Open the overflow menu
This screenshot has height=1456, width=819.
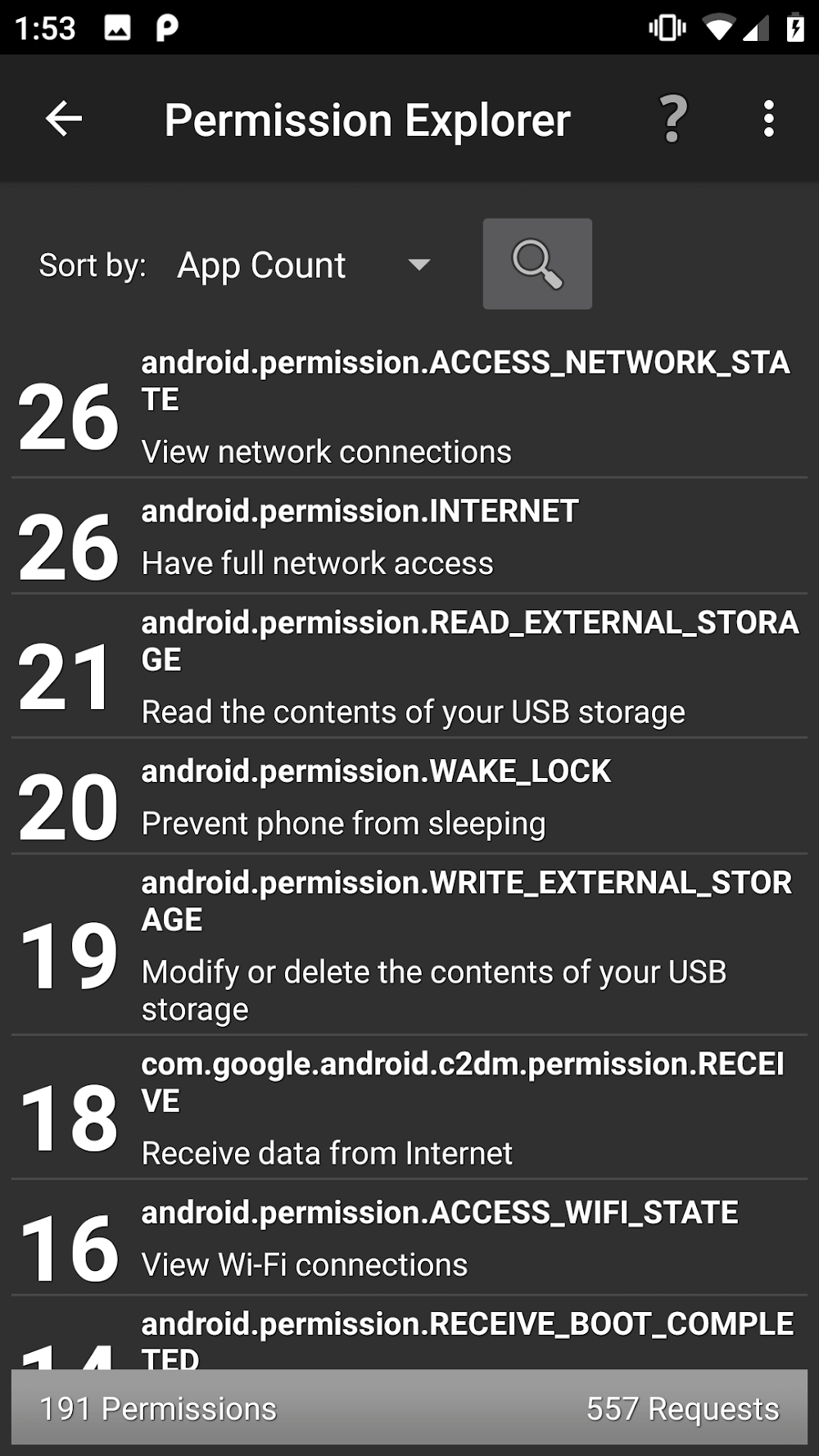point(768,120)
